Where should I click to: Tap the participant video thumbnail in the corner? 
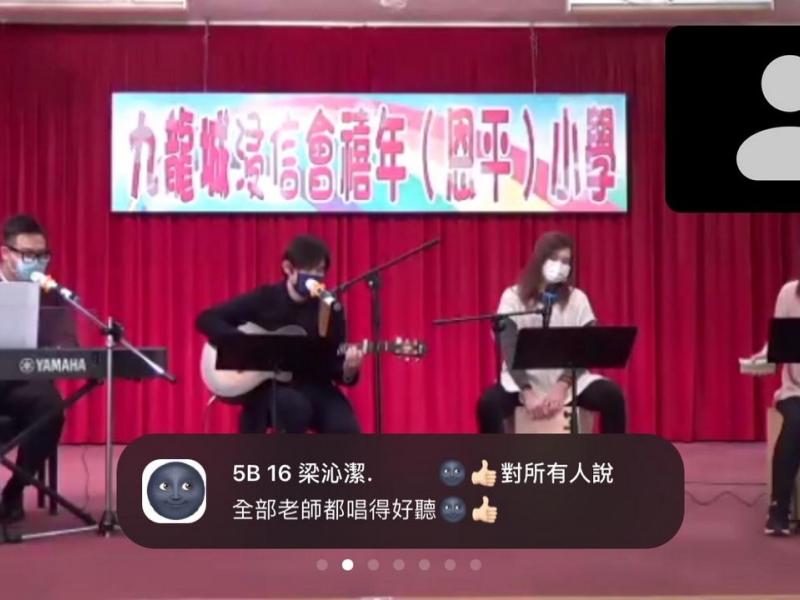(735, 118)
